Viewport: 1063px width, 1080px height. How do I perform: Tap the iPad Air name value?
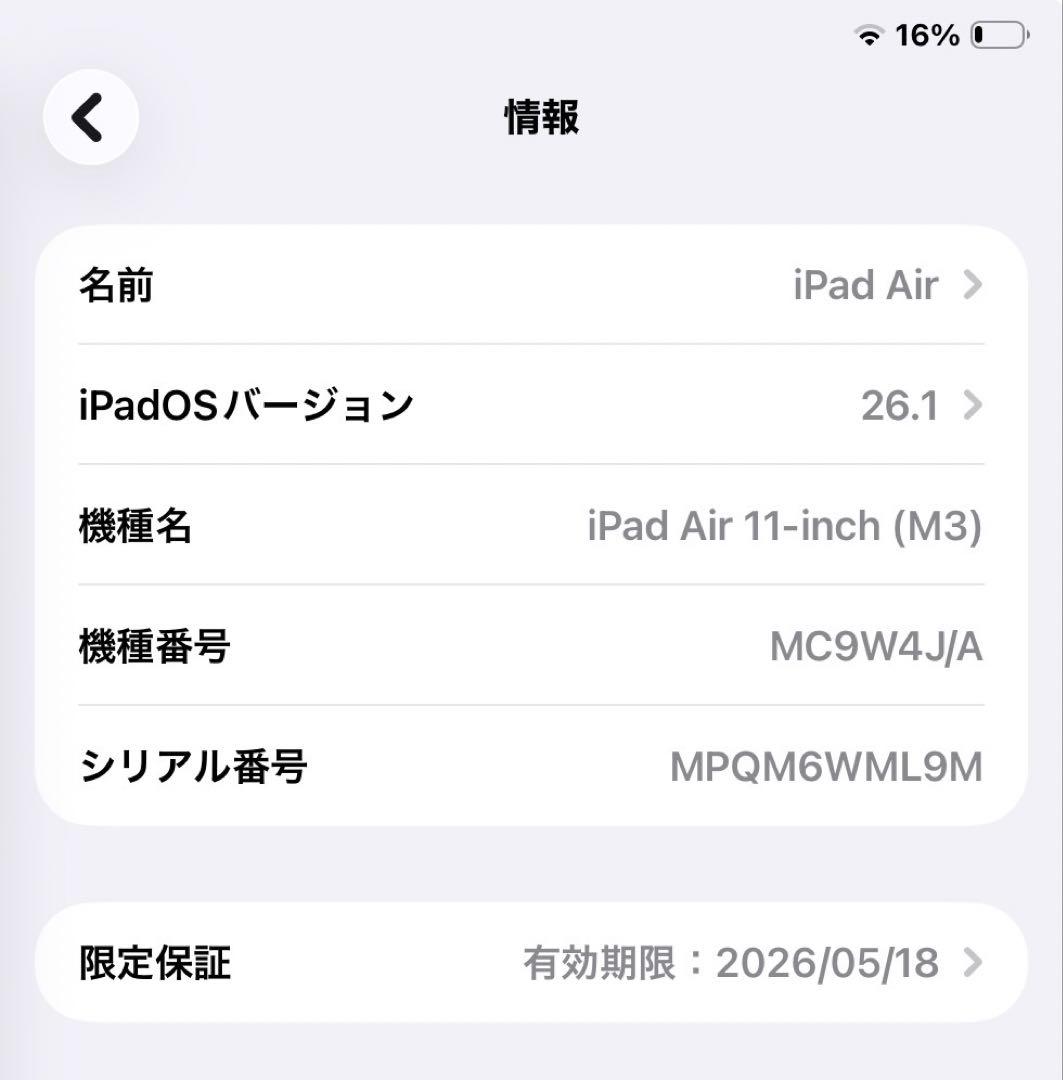coord(864,287)
